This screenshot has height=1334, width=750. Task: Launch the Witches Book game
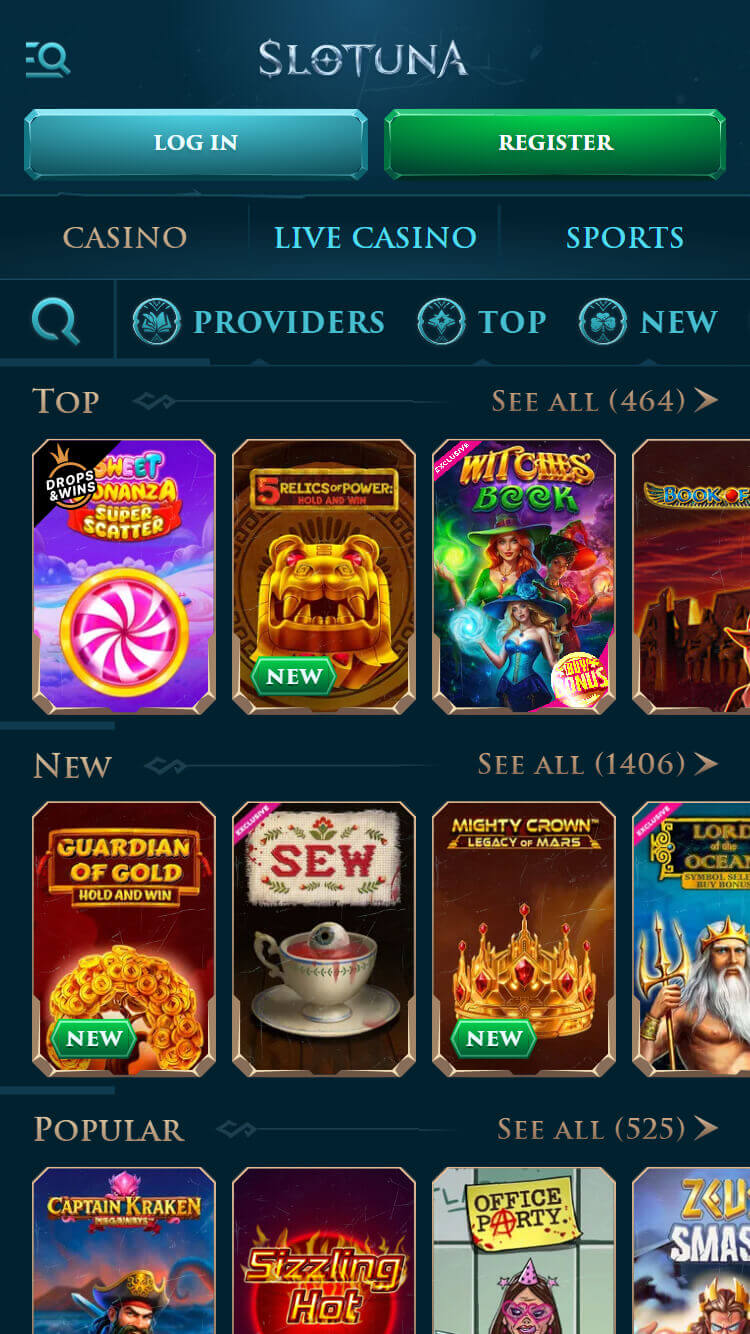tap(524, 576)
